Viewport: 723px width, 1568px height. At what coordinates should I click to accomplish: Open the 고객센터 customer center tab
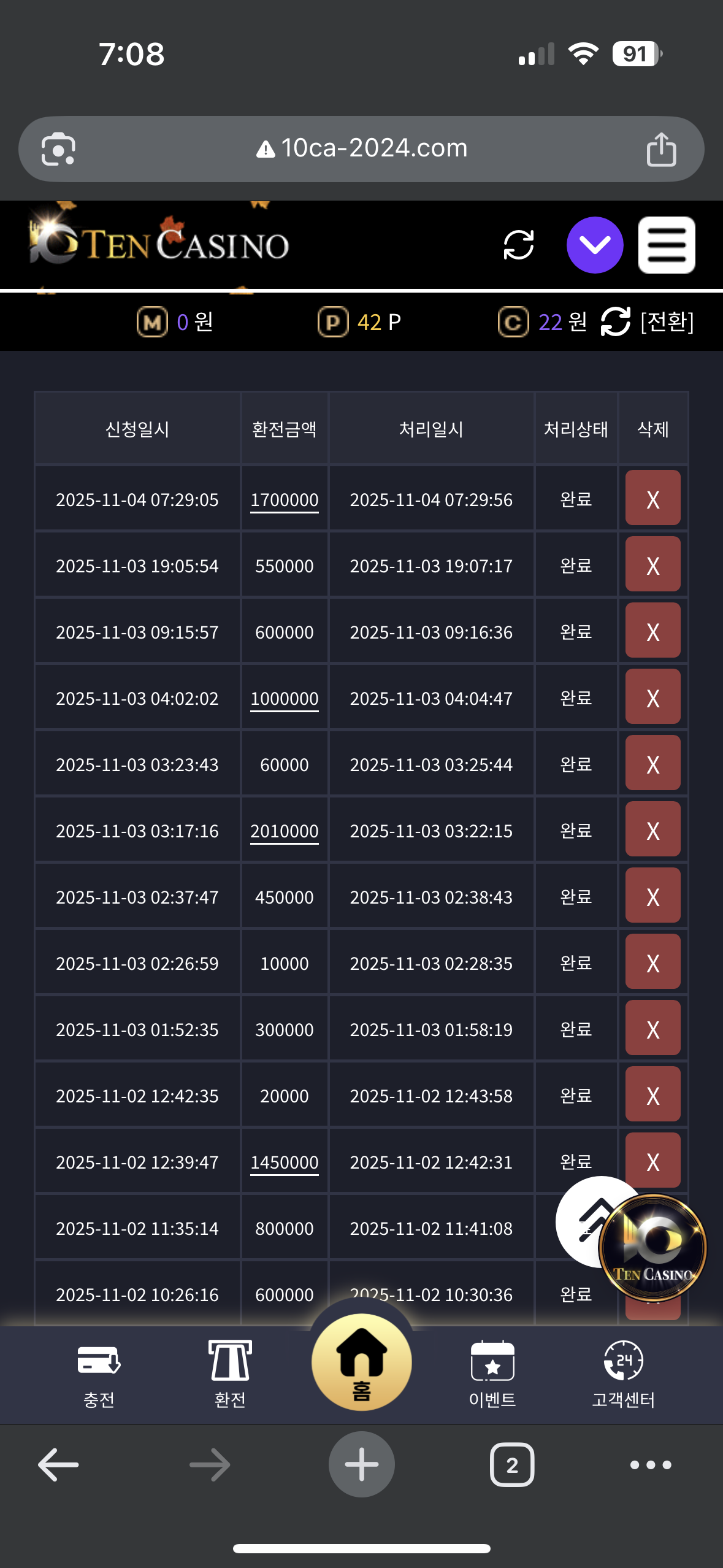[x=623, y=1374]
